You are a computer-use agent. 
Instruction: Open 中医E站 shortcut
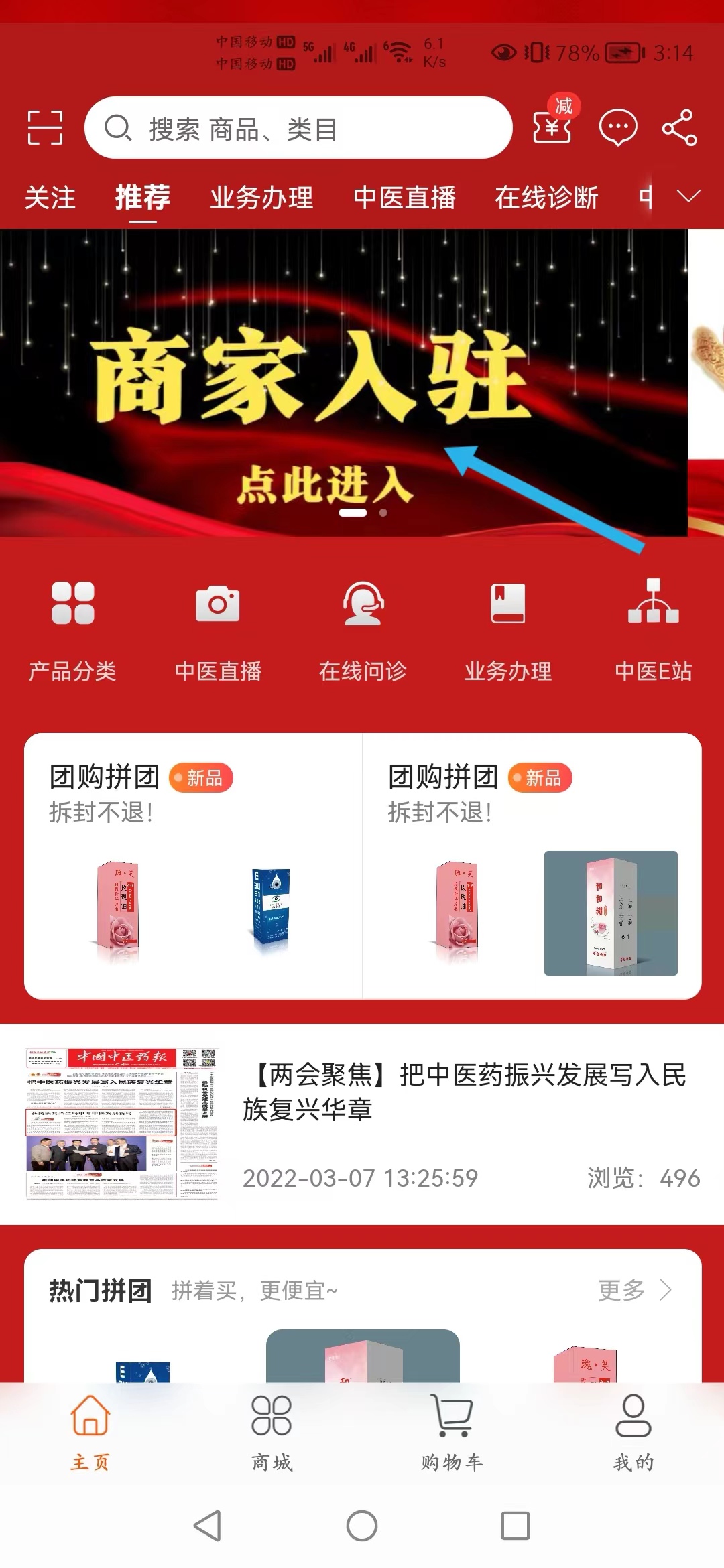pos(653,630)
